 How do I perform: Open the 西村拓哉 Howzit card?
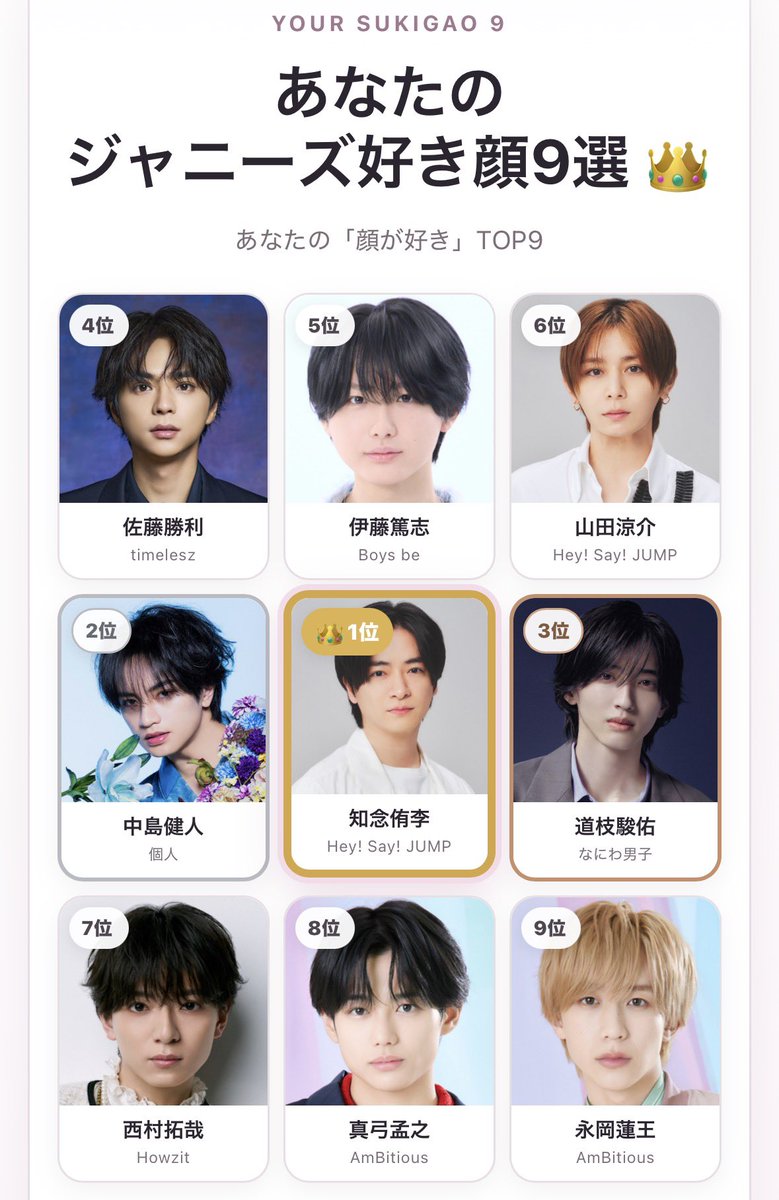[163, 1038]
